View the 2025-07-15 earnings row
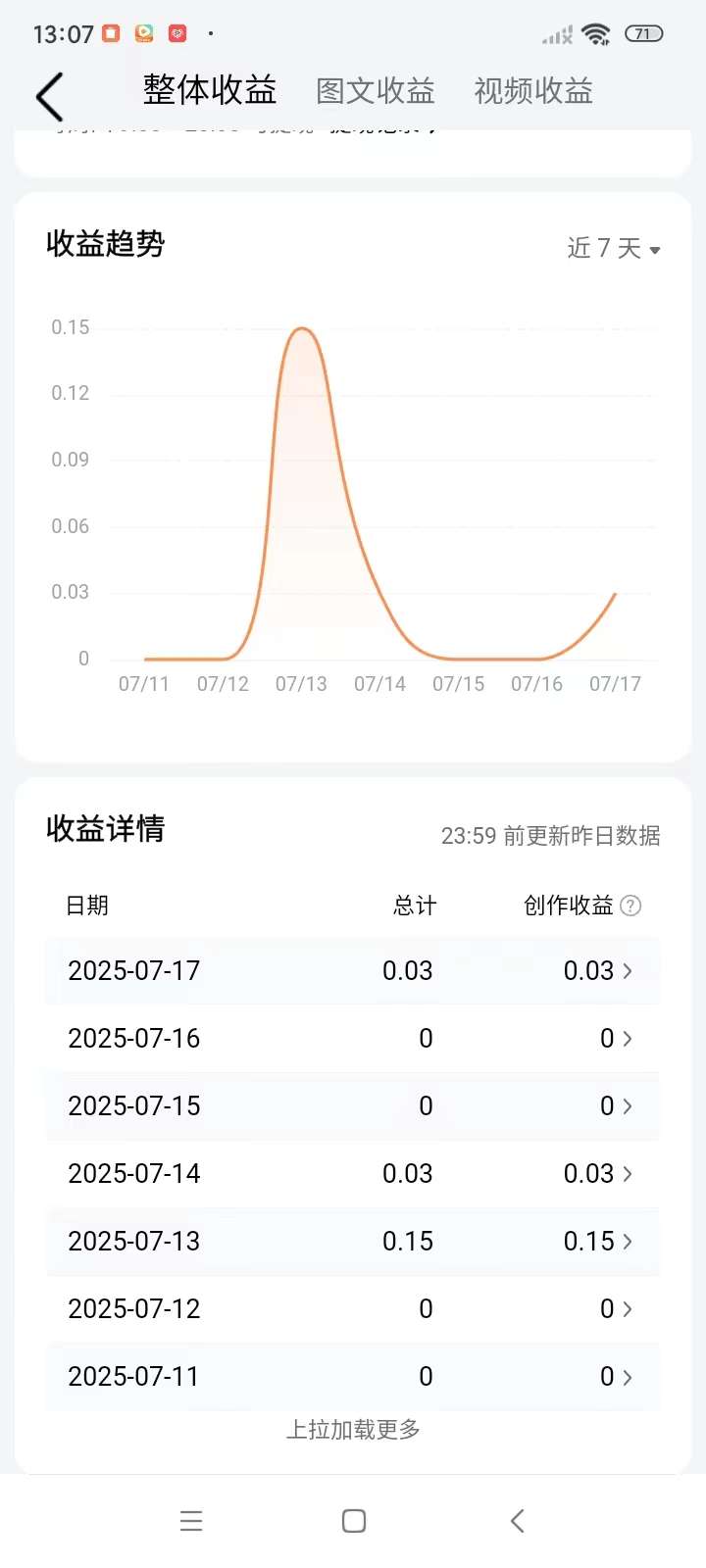The image size is (706, 1568). [x=353, y=1106]
